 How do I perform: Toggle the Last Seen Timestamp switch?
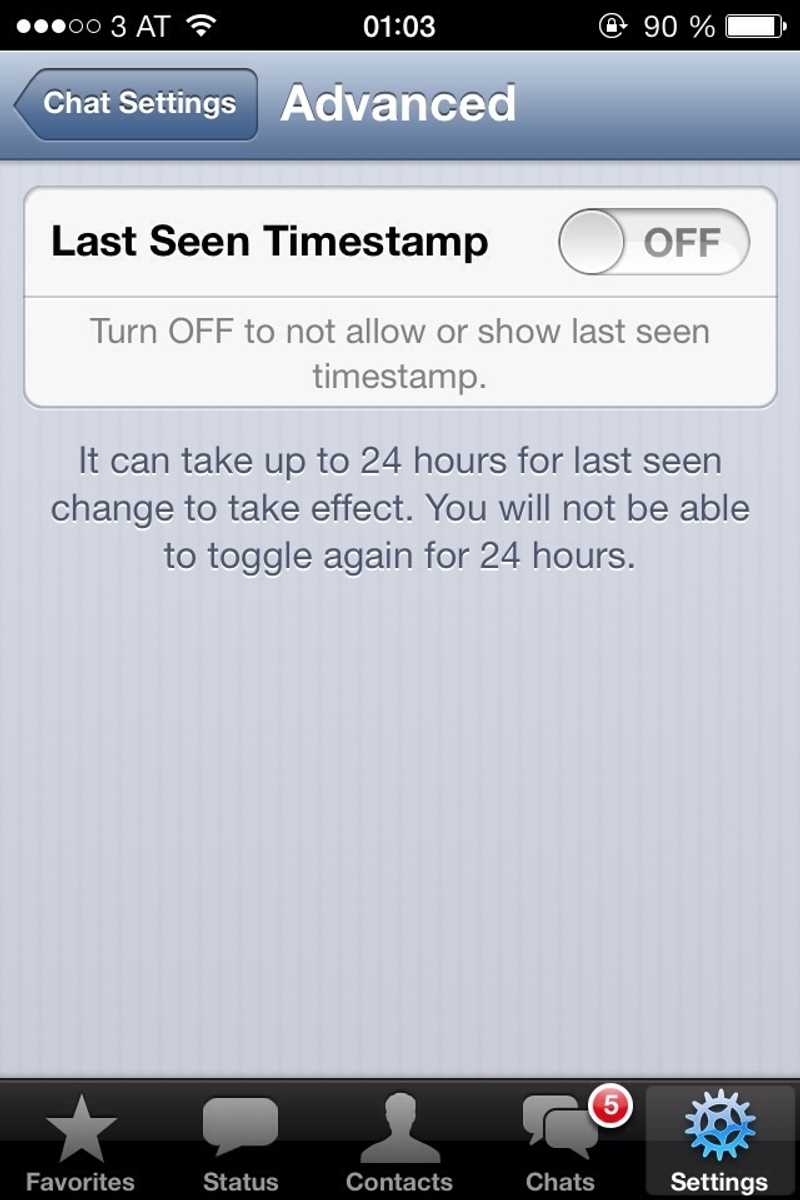coord(653,242)
